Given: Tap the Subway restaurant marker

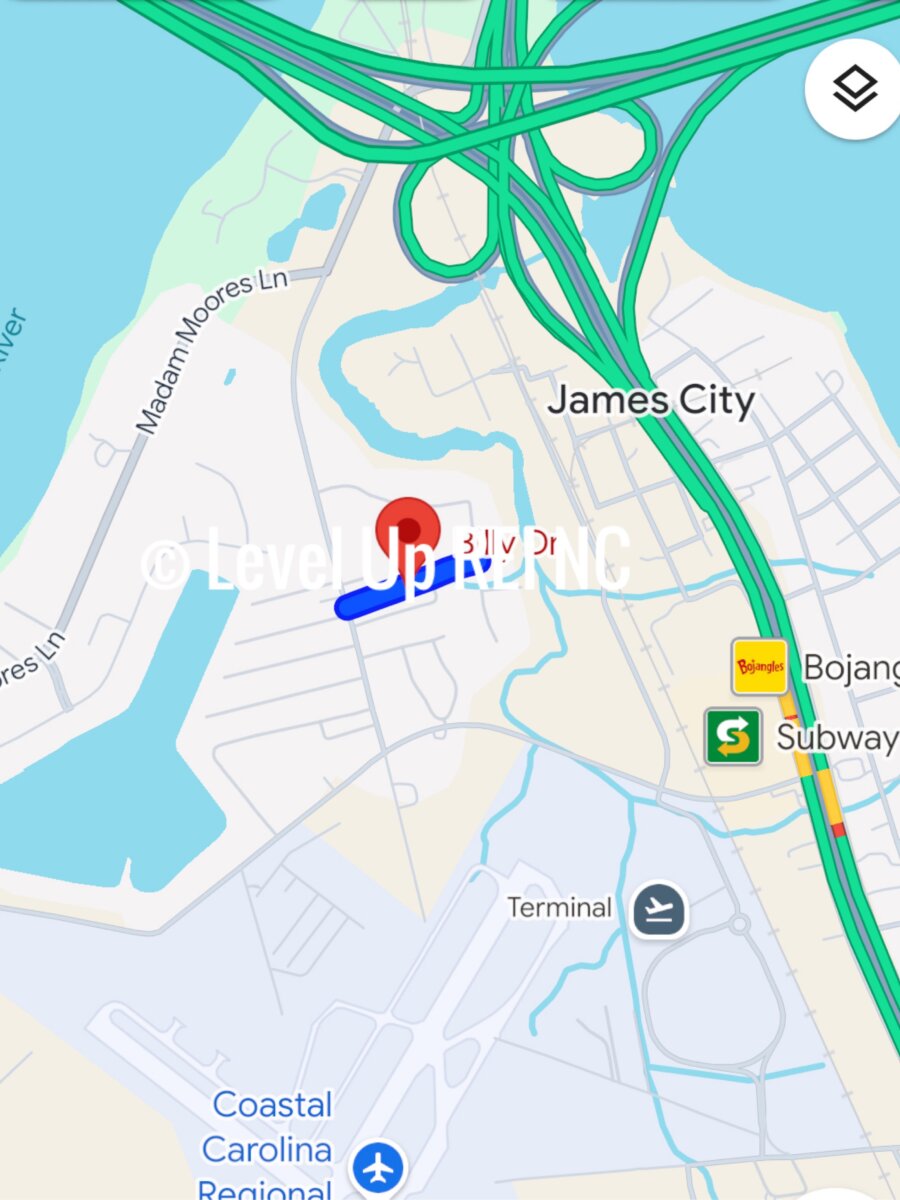Looking at the screenshot, I should tap(733, 737).
